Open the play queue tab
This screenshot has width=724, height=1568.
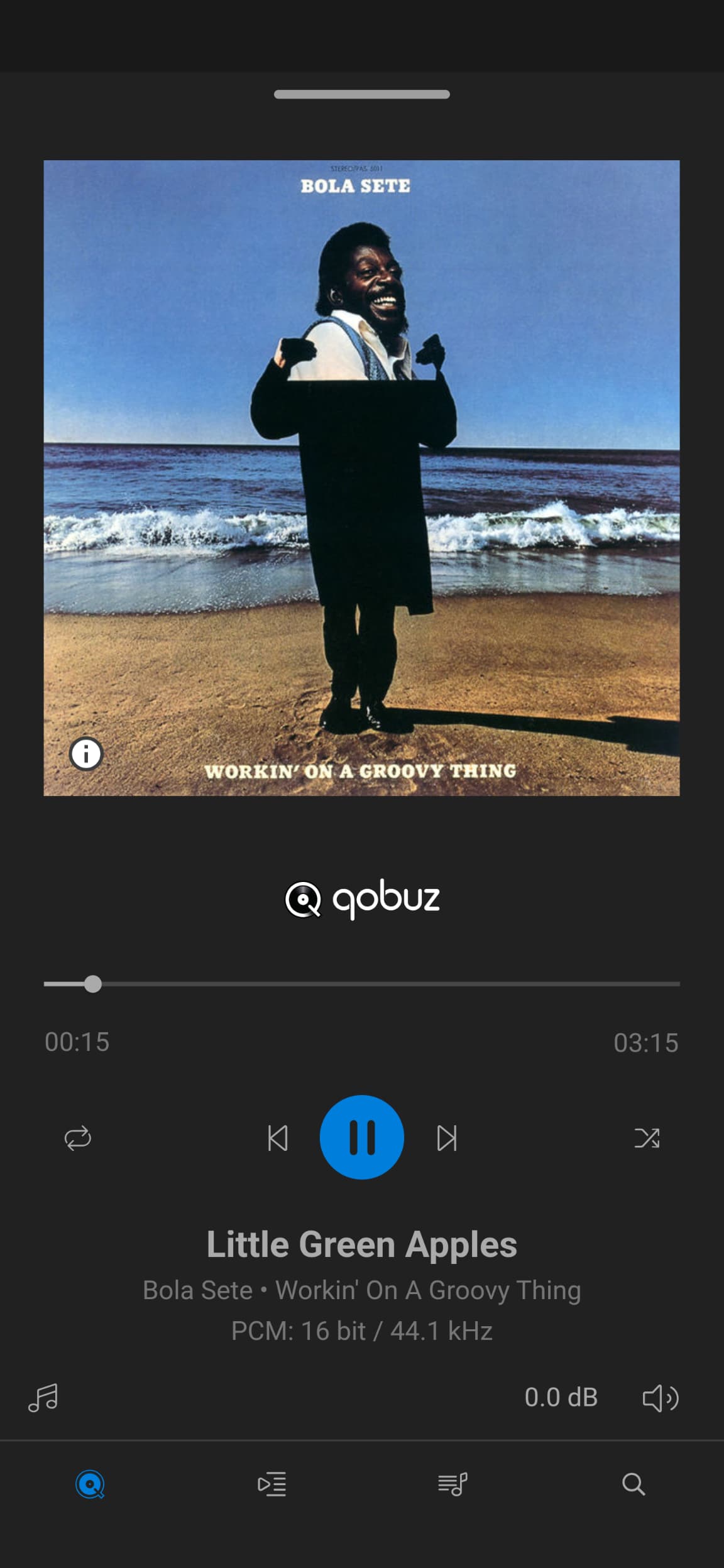272,1484
